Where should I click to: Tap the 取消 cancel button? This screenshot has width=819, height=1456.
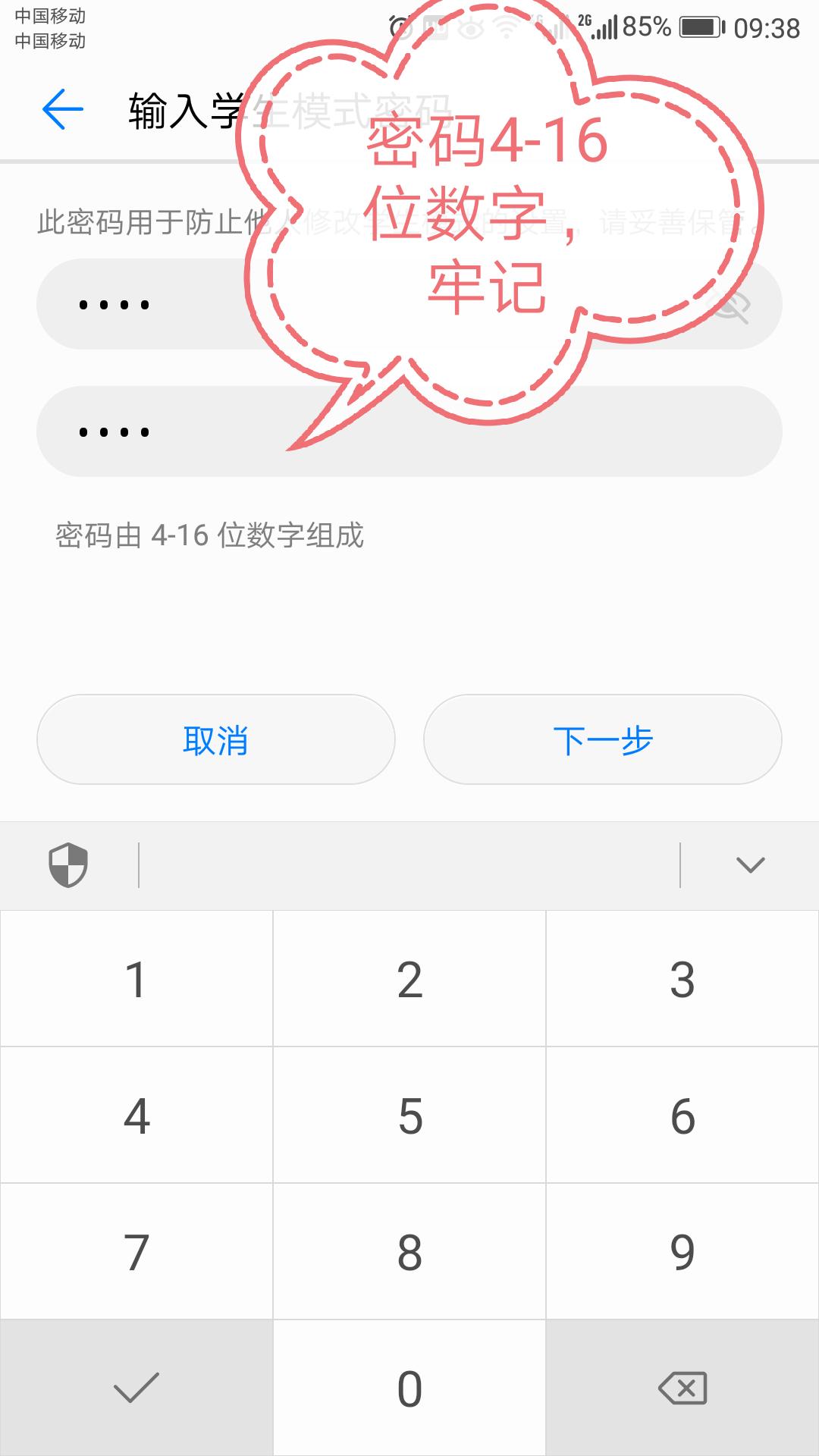click(215, 739)
